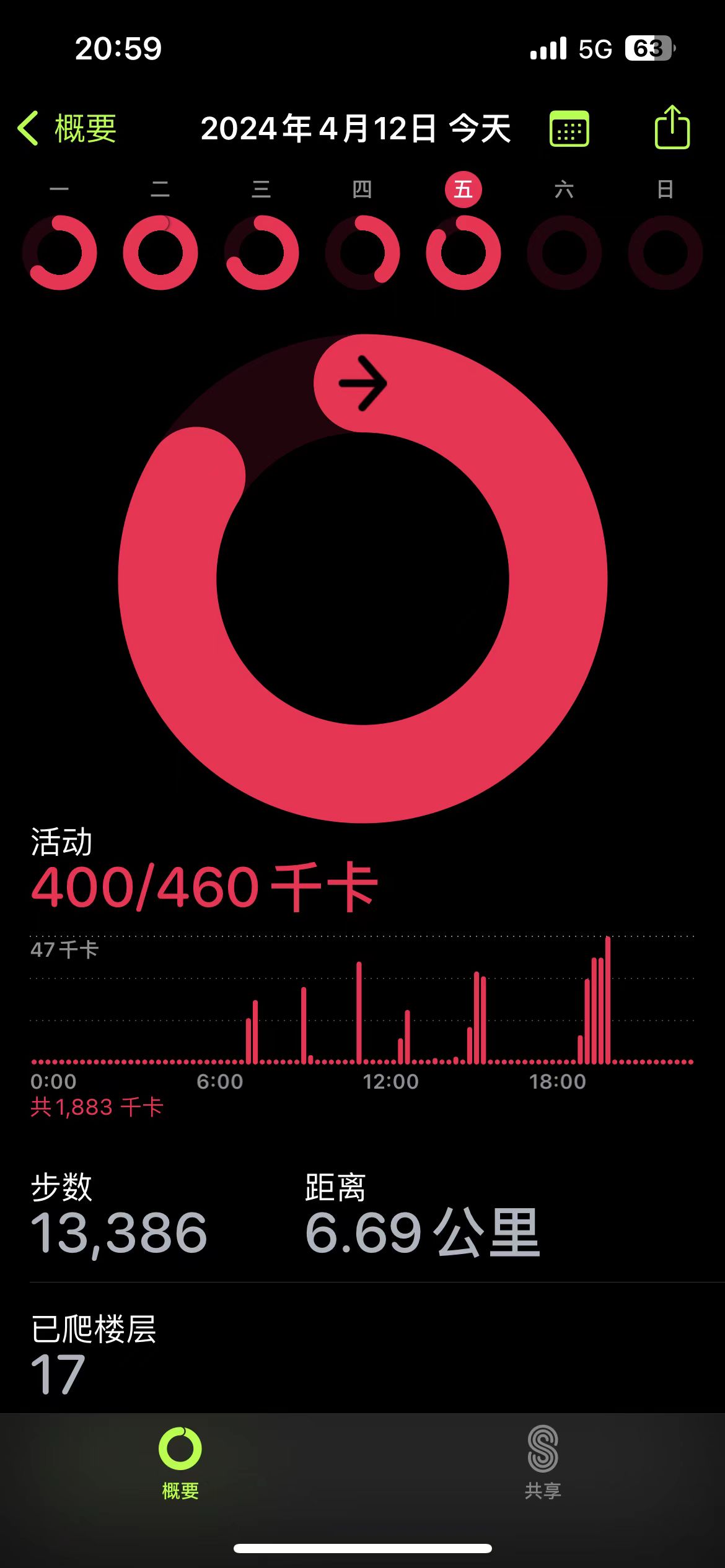Select Friday (五) activity ring

pyautogui.click(x=464, y=252)
